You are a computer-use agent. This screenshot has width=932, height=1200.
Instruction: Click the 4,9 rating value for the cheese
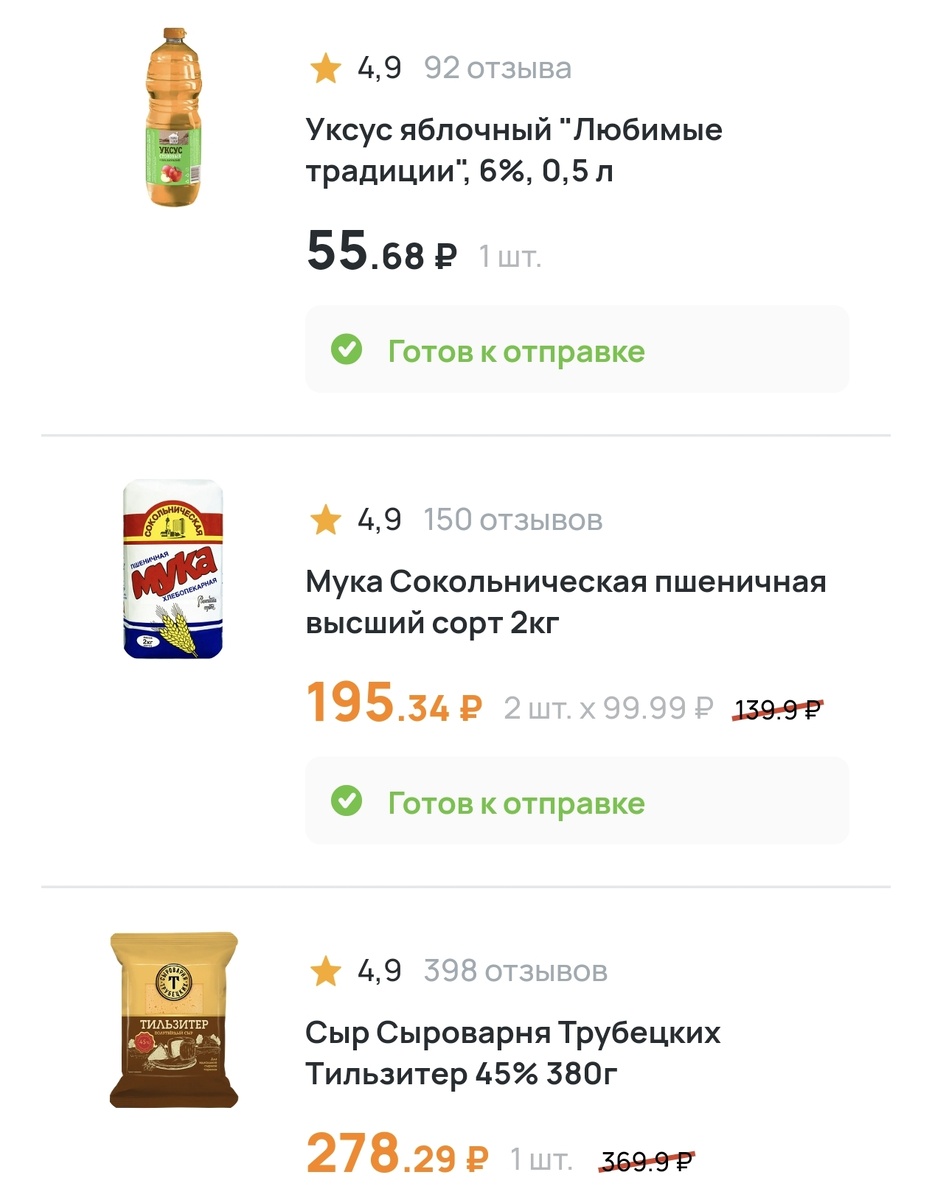coord(378,969)
